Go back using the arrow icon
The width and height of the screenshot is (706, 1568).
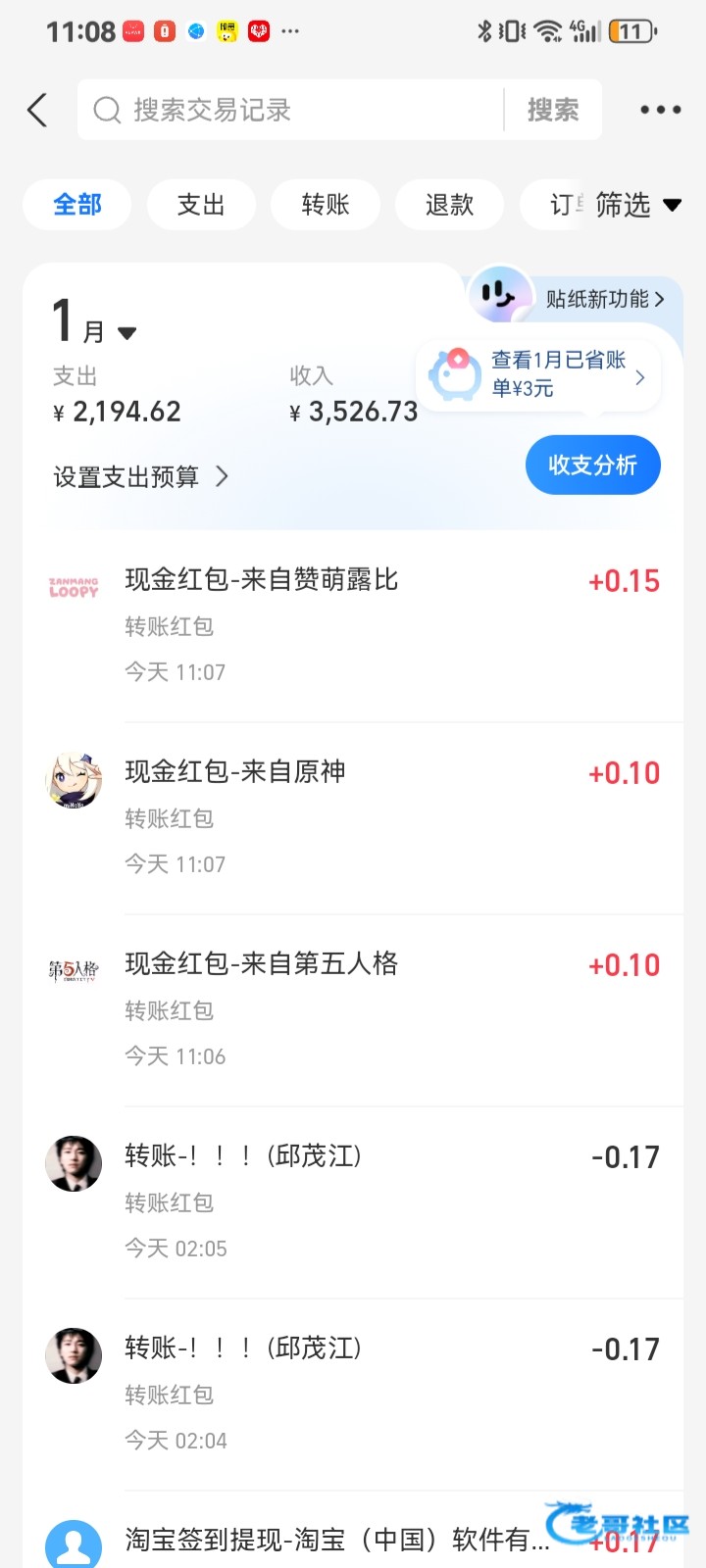click(x=37, y=110)
